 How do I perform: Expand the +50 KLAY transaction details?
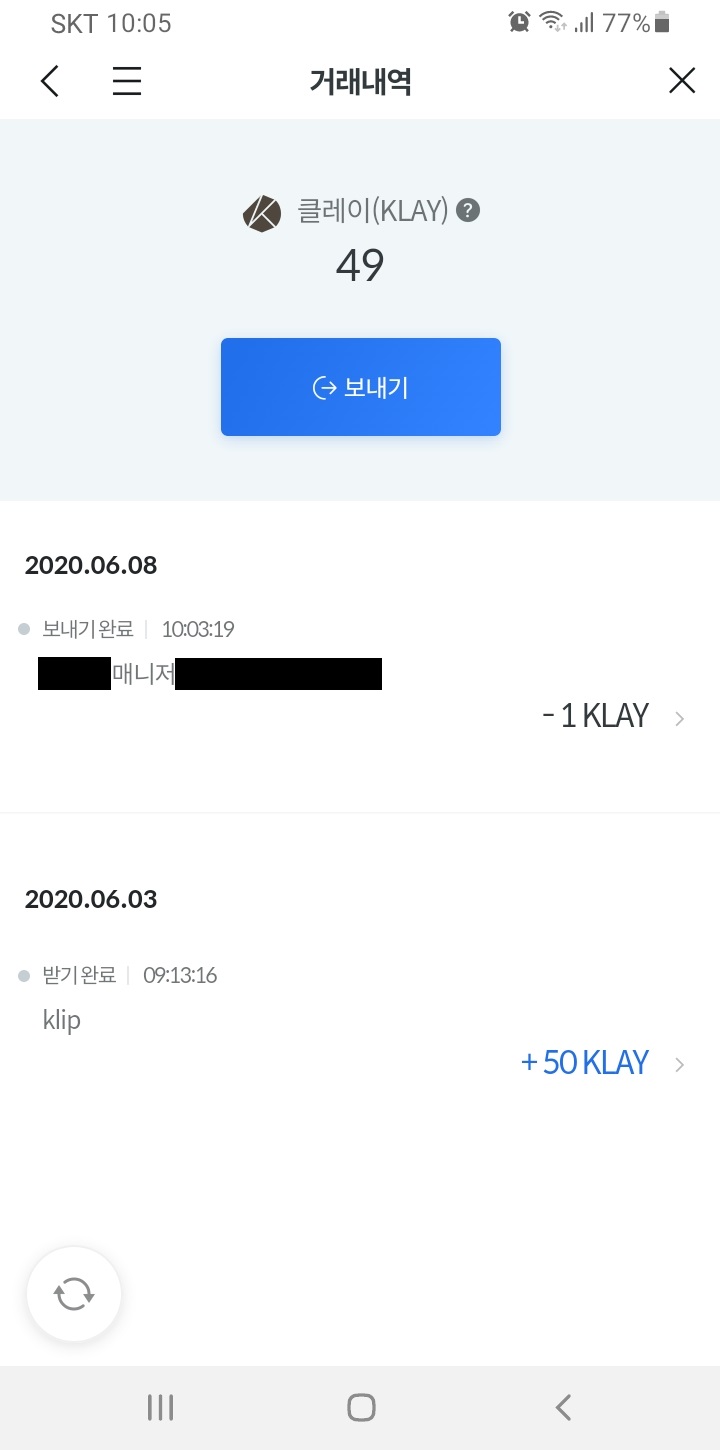point(679,1063)
